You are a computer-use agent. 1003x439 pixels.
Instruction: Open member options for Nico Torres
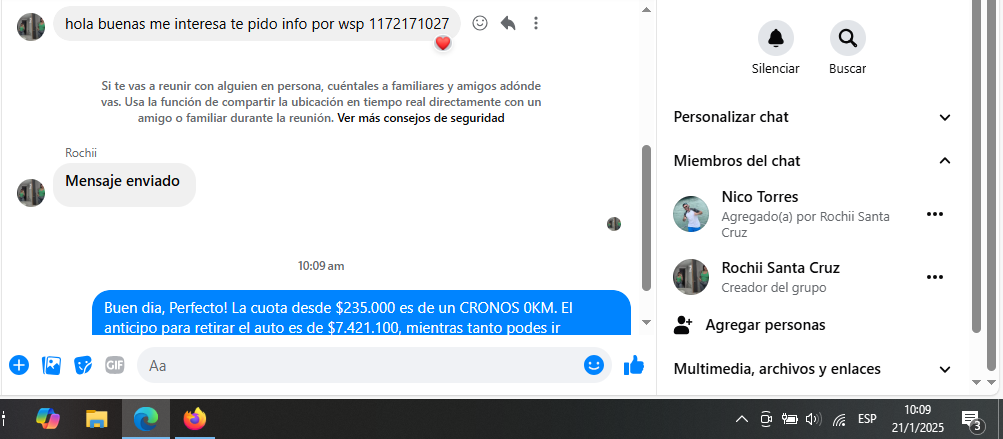935,214
